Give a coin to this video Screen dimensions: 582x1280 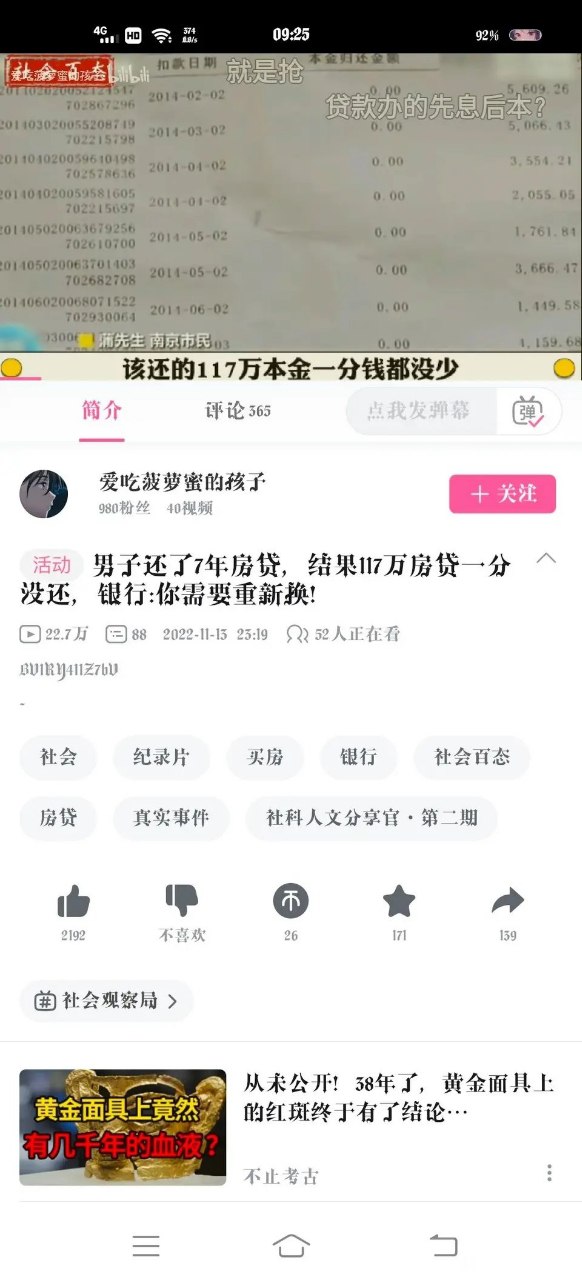[291, 902]
